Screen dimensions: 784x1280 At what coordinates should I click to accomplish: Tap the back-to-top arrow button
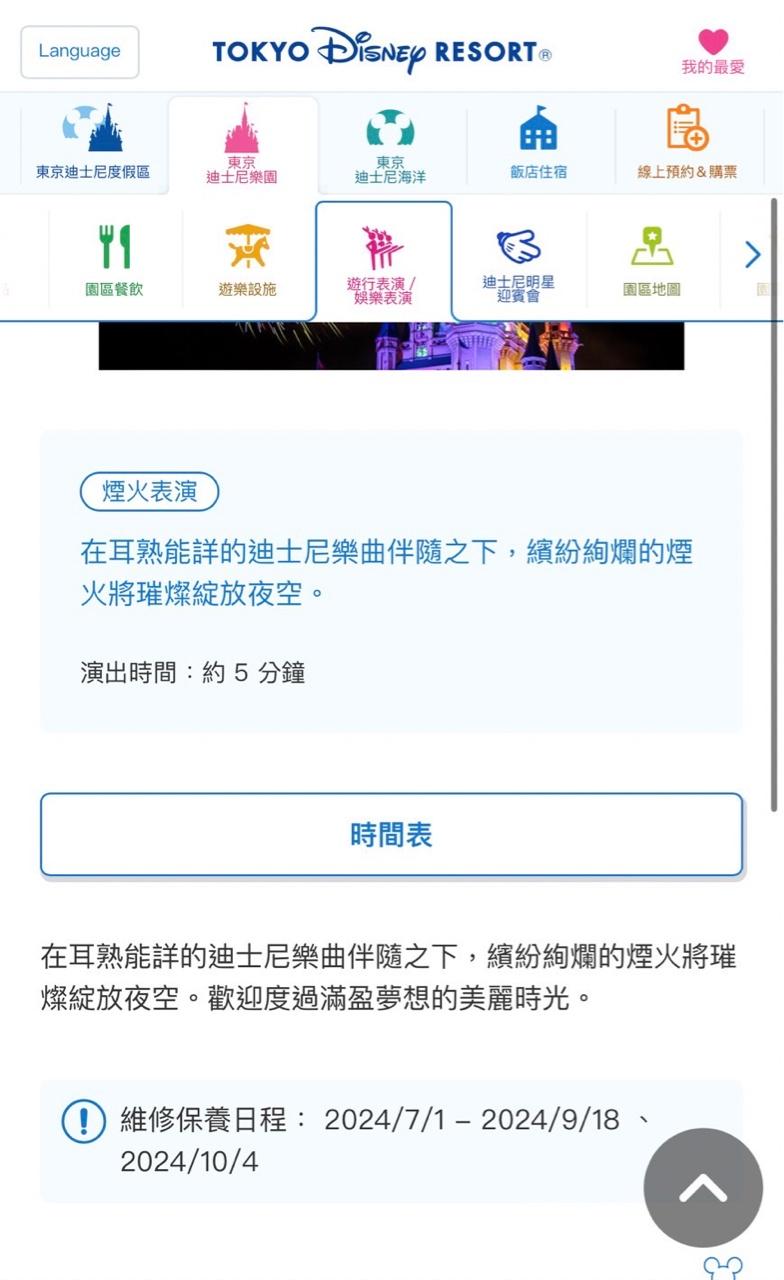[703, 1188]
